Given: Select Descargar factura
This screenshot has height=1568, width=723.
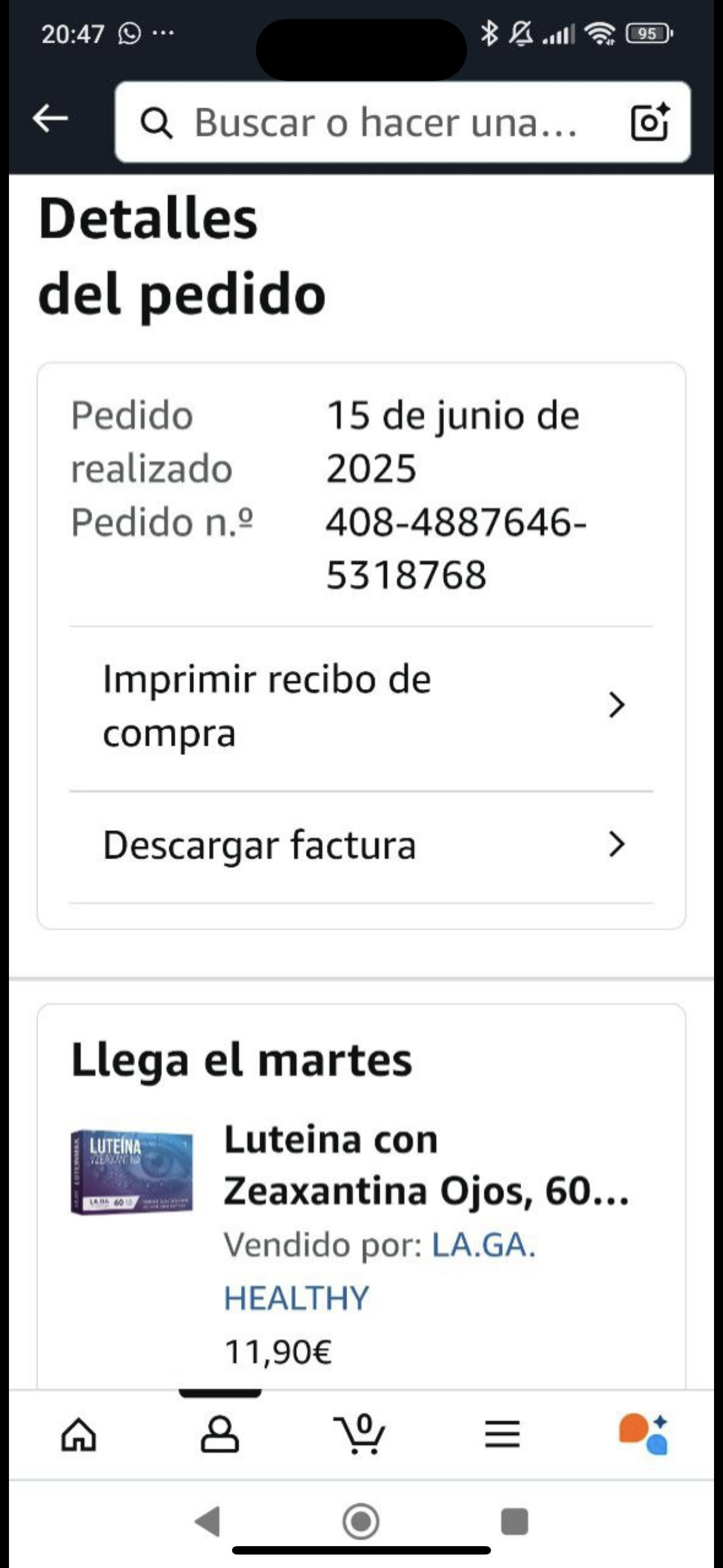Looking at the screenshot, I should (361, 845).
